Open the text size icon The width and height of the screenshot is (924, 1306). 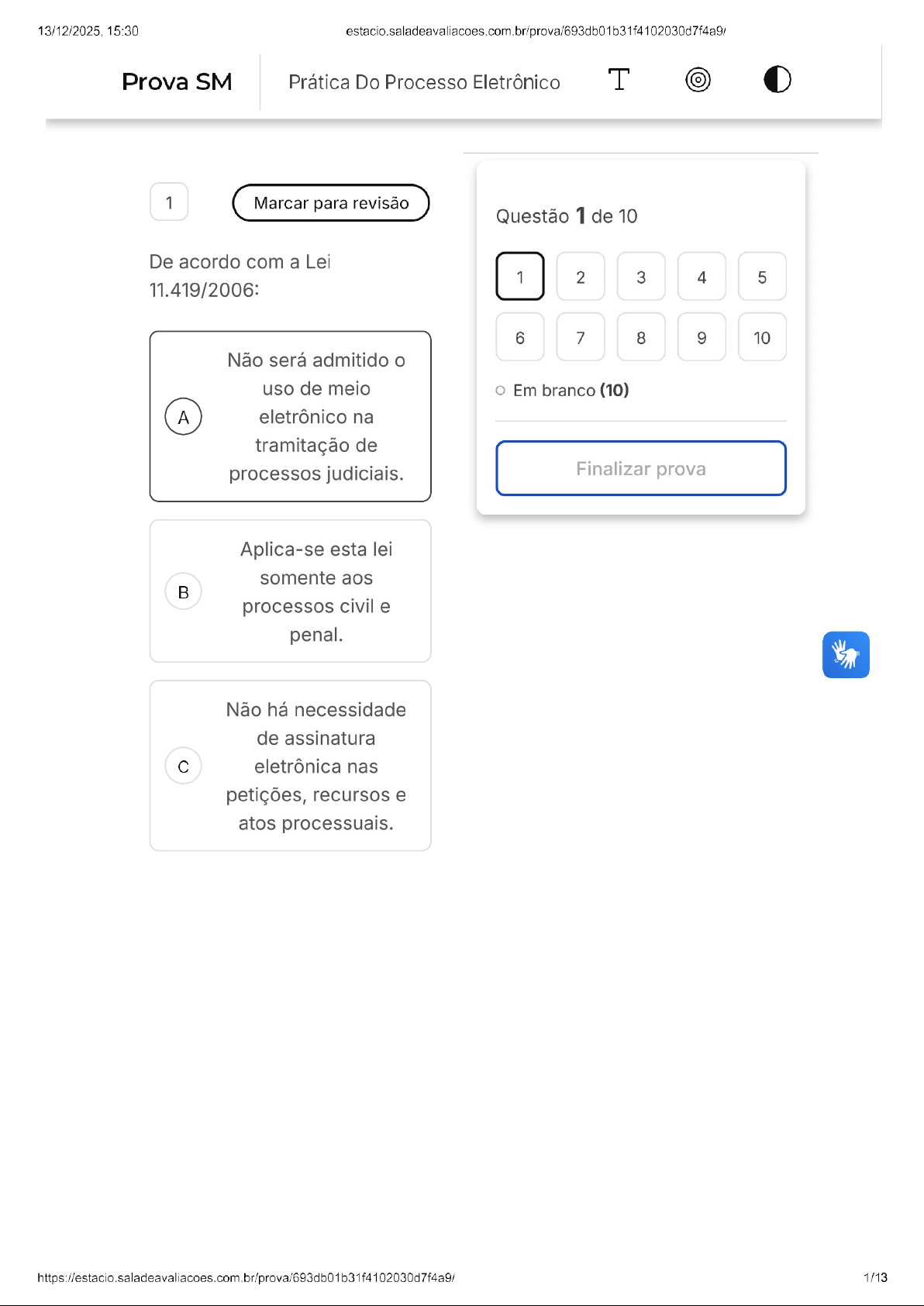coord(619,80)
